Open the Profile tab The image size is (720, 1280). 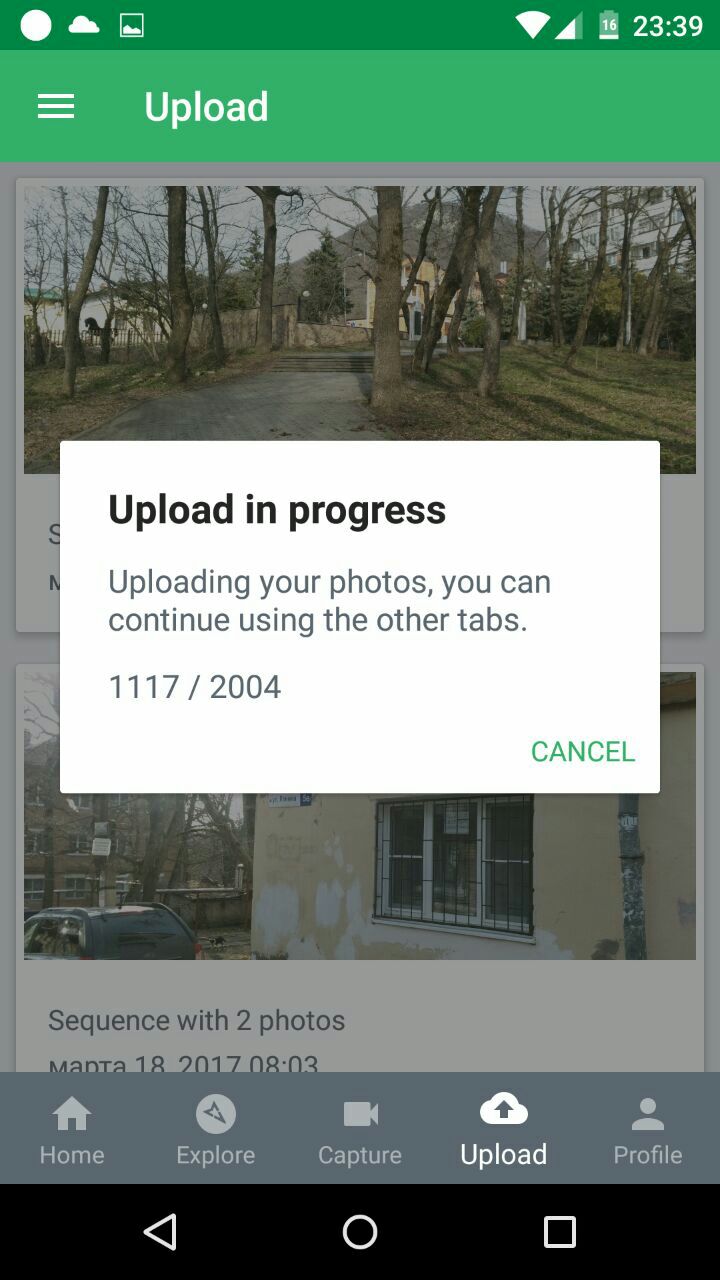point(648,1130)
